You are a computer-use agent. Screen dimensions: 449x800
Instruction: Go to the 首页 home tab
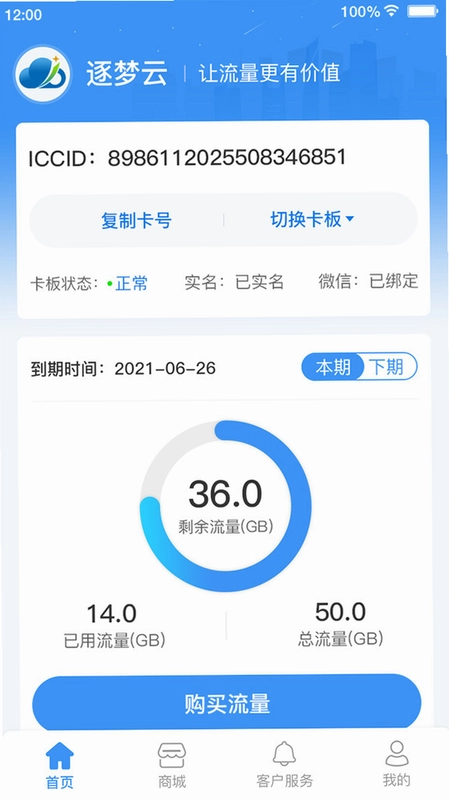click(x=60, y=765)
